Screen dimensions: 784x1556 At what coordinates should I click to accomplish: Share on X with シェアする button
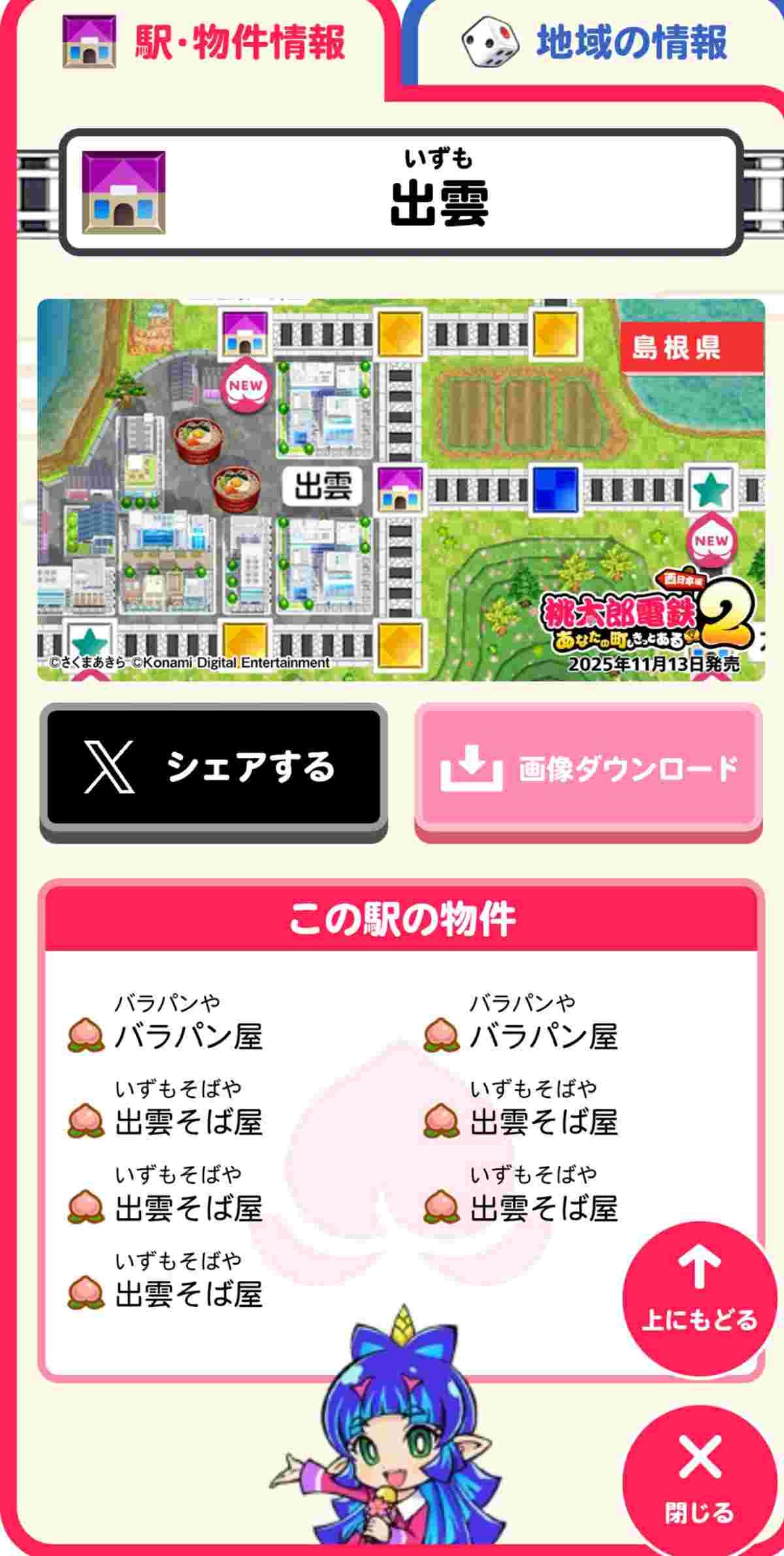[214, 767]
